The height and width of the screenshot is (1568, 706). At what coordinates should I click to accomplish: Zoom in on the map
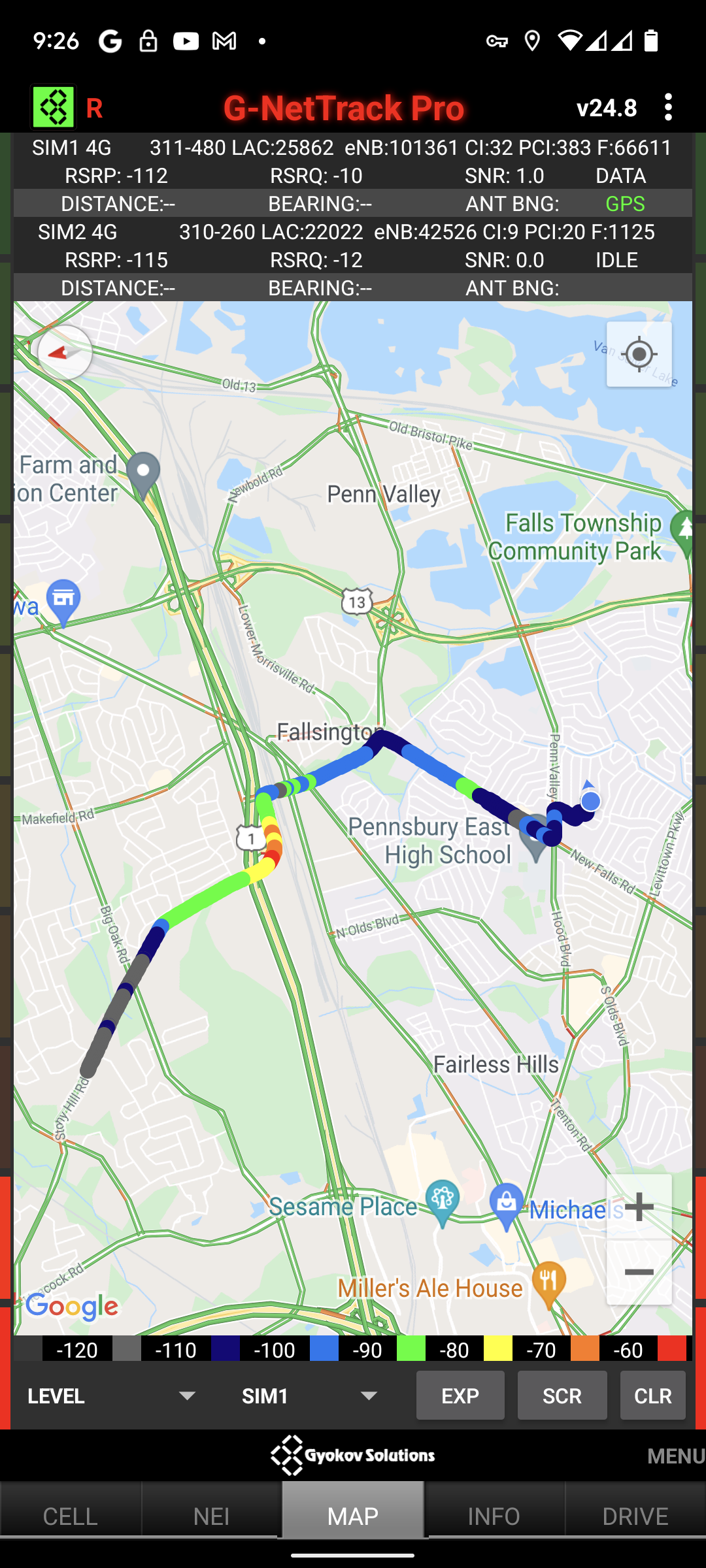[639, 1206]
